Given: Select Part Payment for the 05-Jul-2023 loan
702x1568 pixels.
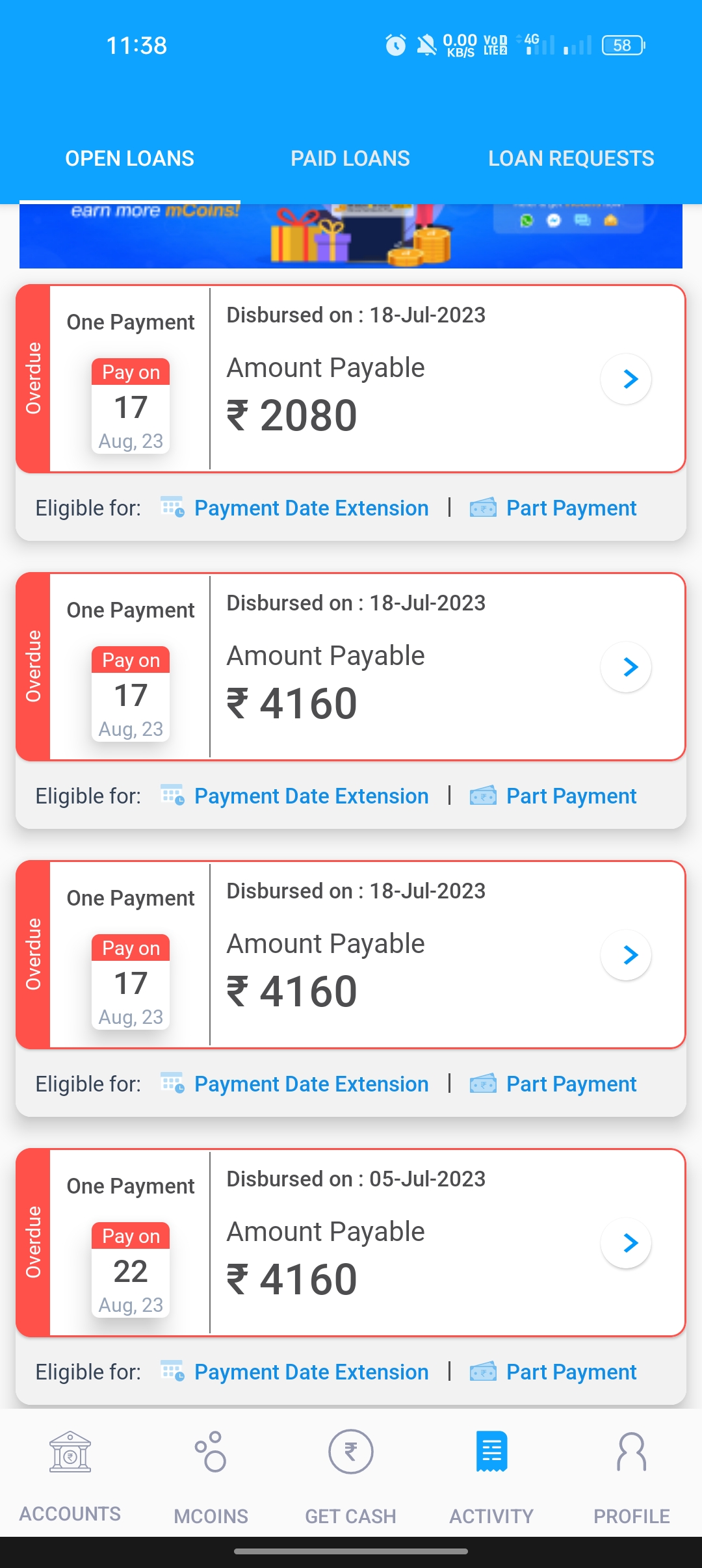Looking at the screenshot, I should point(571,1372).
